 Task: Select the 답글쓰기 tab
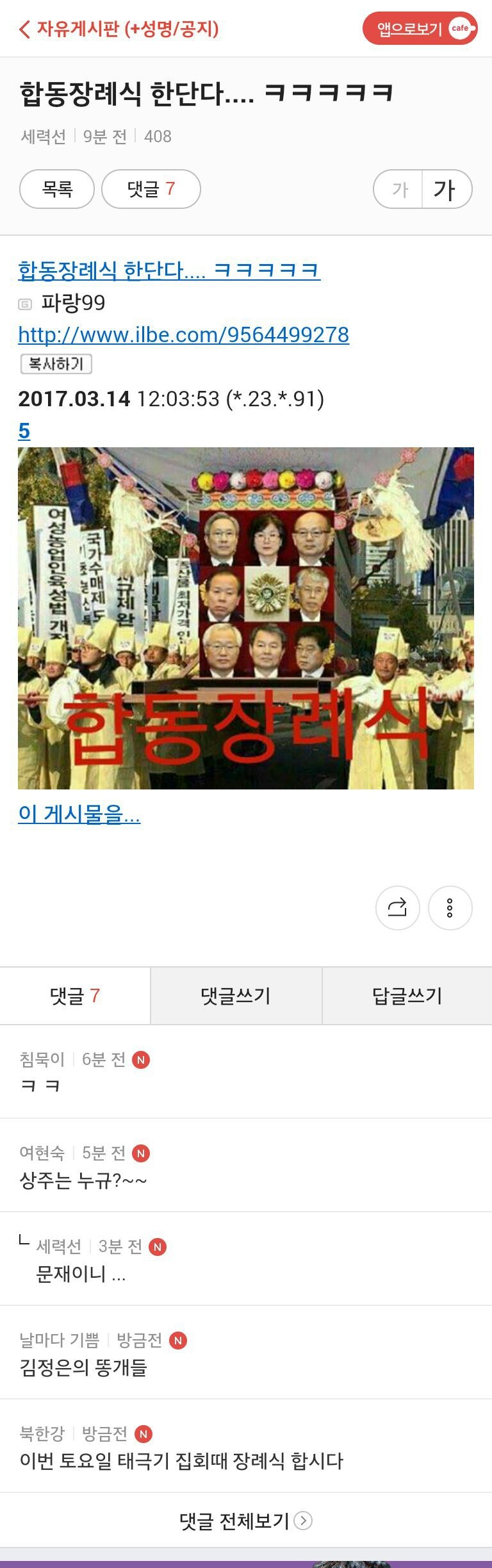click(407, 996)
